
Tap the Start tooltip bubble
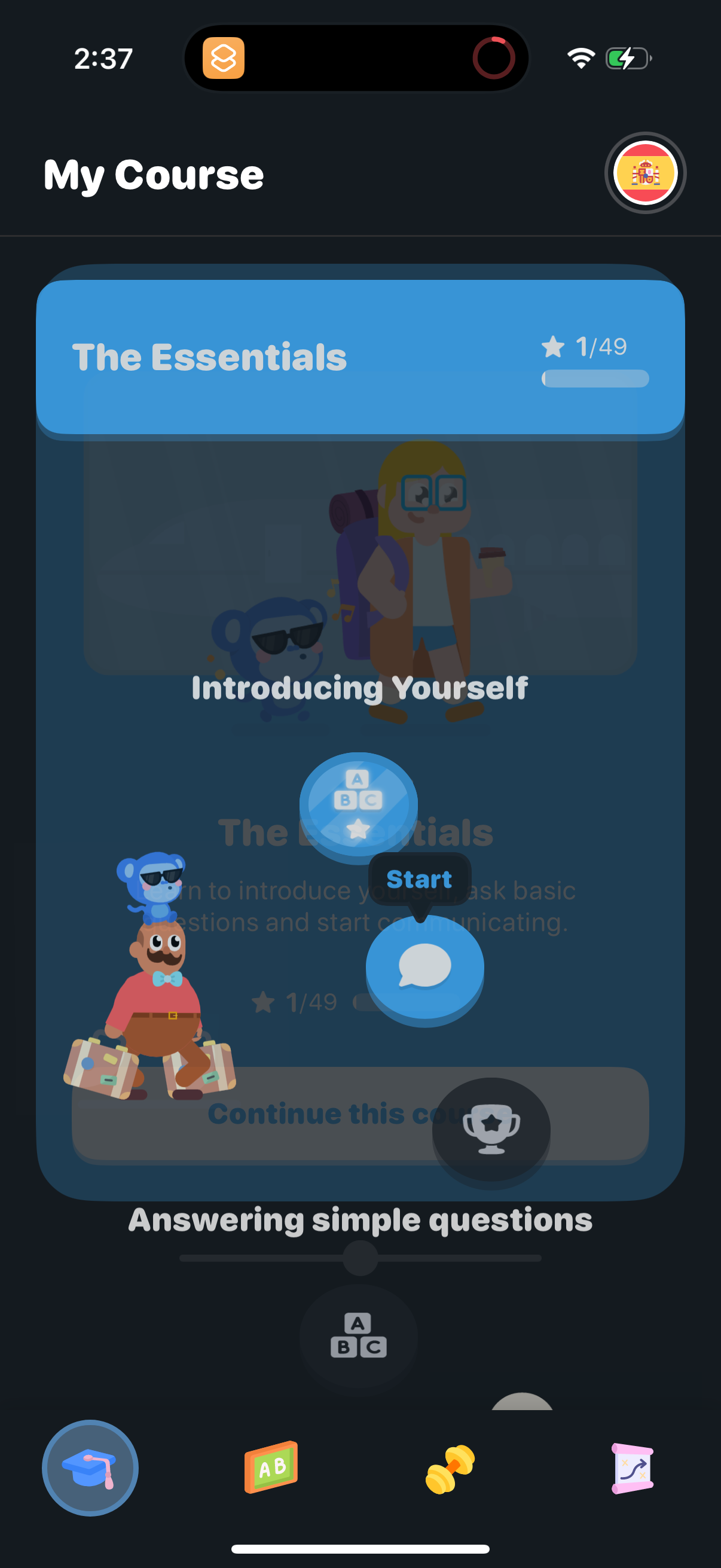(419, 878)
